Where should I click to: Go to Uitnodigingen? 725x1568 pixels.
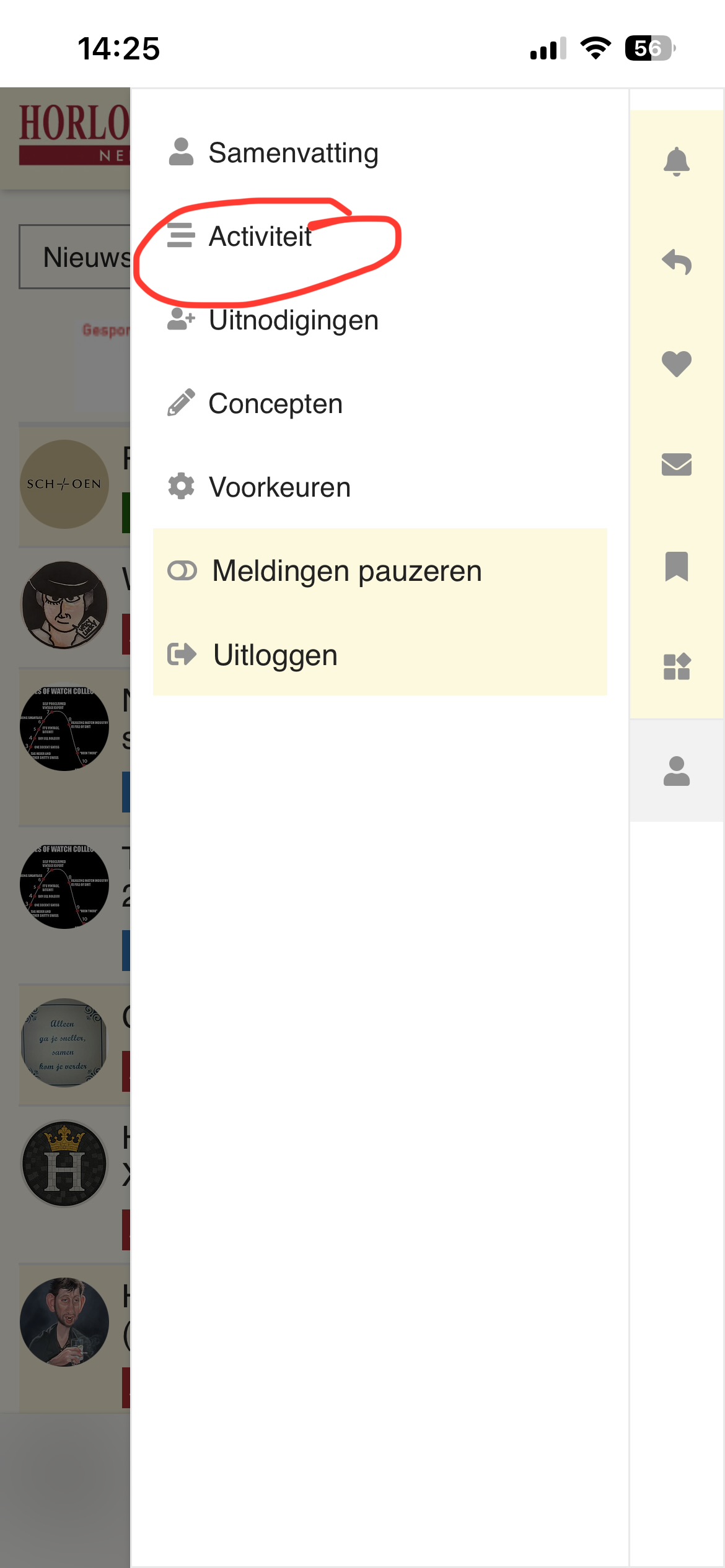click(292, 320)
